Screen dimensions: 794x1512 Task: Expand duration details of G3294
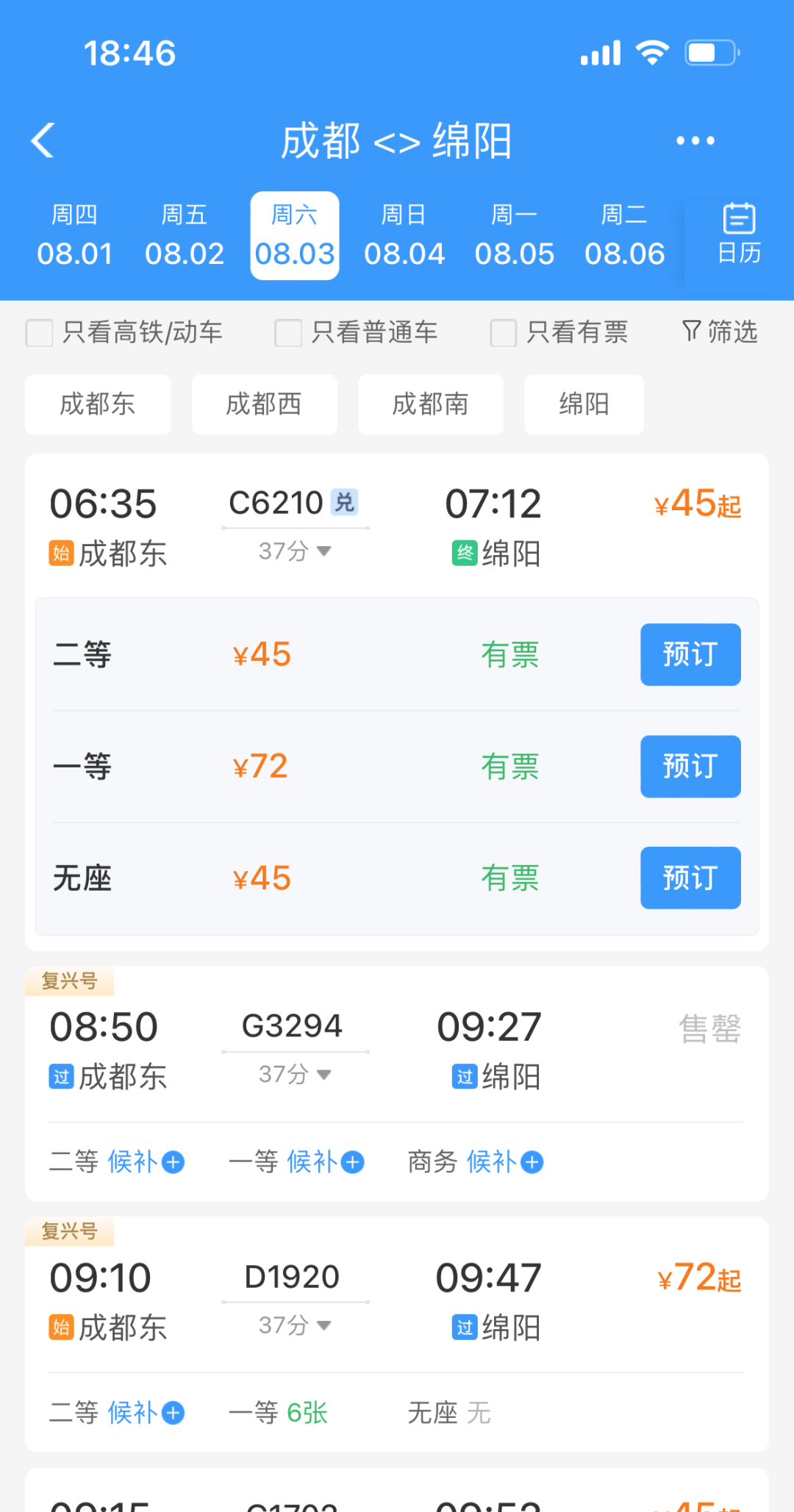[294, 1074]
